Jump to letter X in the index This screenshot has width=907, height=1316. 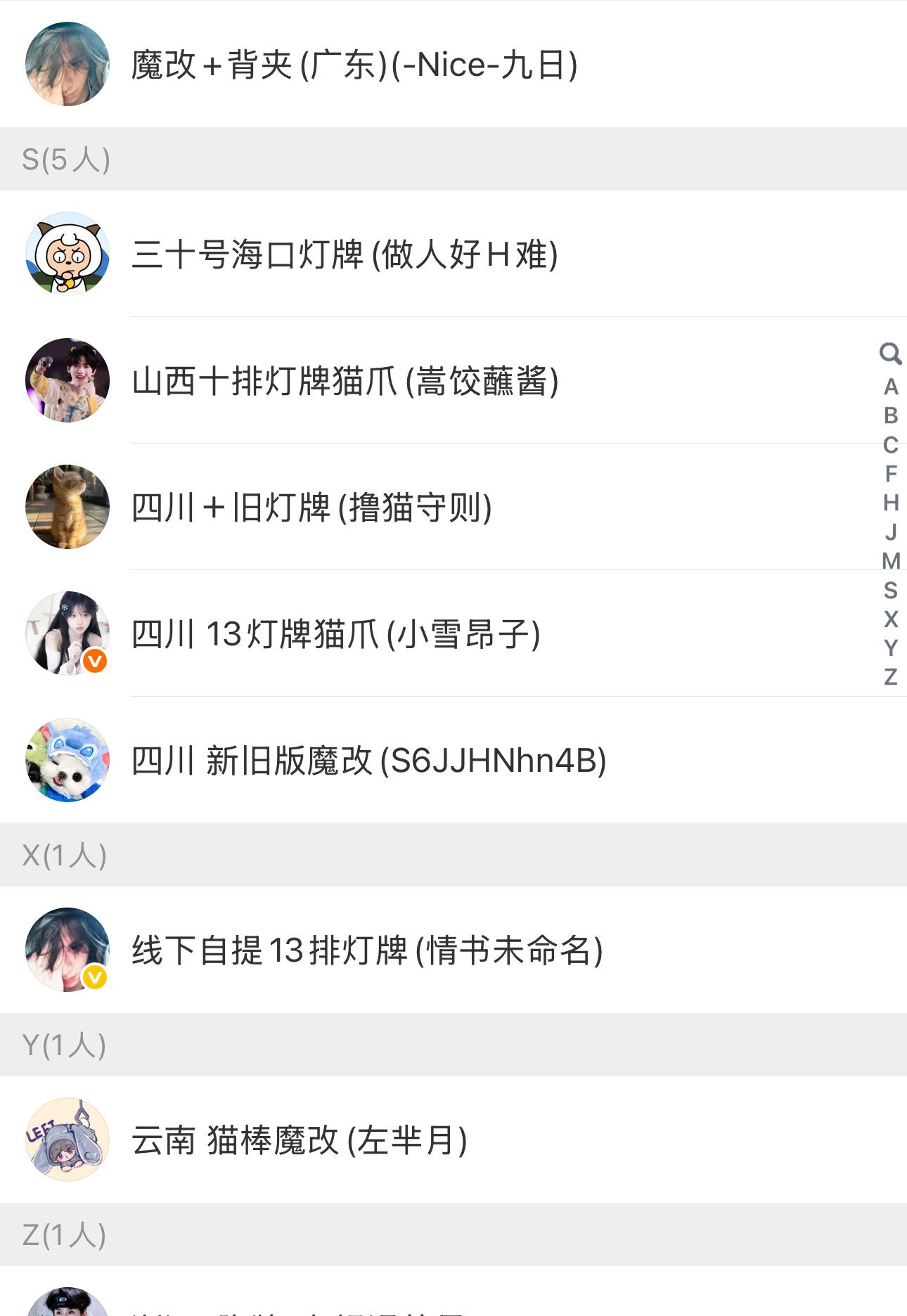[891, 619]
